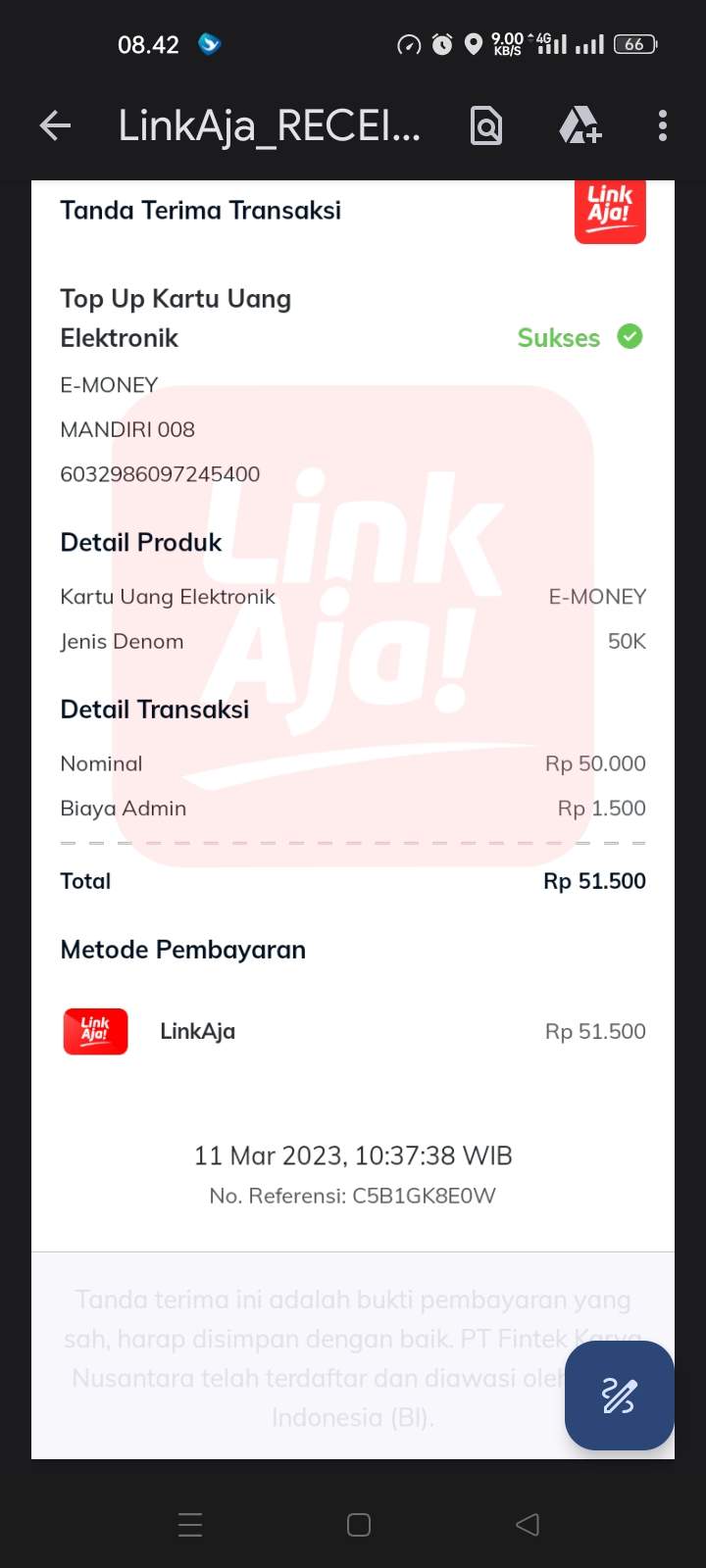Tap the floating edit annotate button
The image size is (706, 1568).
coord(620,1396)
